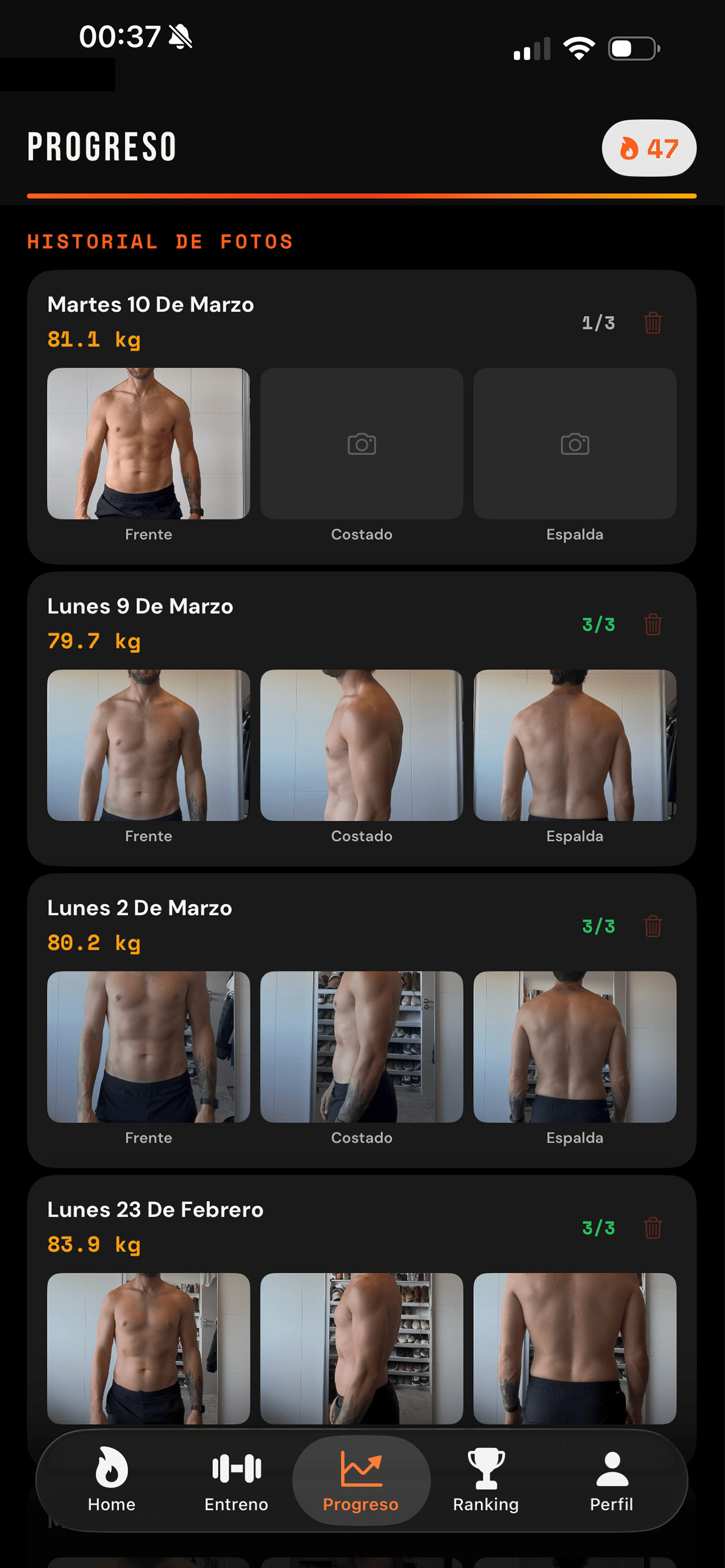Tap the 81.1 kg weight label

[93, 340]
